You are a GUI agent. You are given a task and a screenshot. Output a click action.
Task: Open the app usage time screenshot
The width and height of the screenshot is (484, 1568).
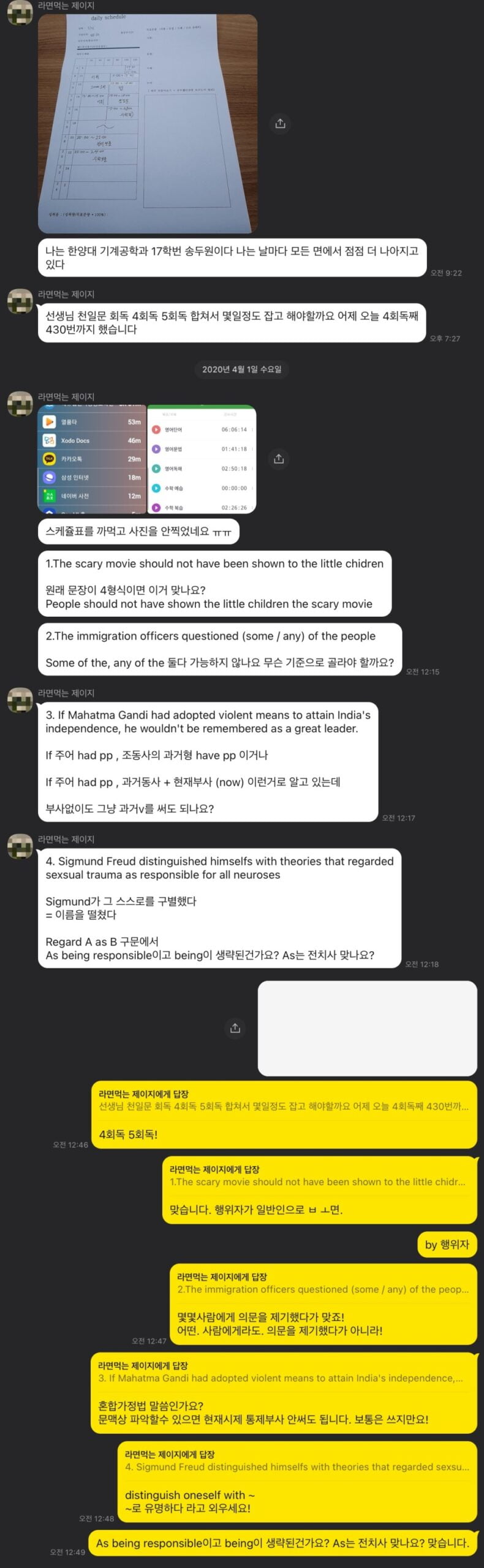click(x=91, y=459)
